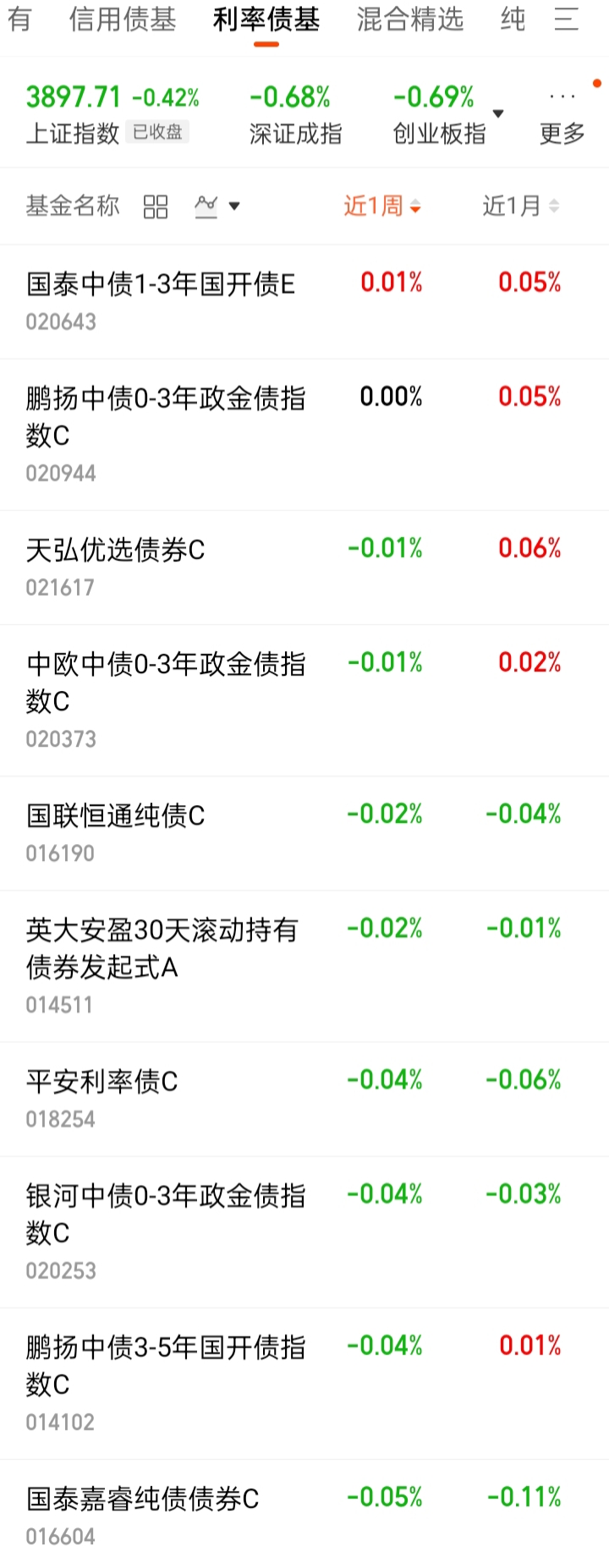Open fund 国泰中债1-3年国开债E
This screenshot has width=609, height=1568.
pos(304,302)
